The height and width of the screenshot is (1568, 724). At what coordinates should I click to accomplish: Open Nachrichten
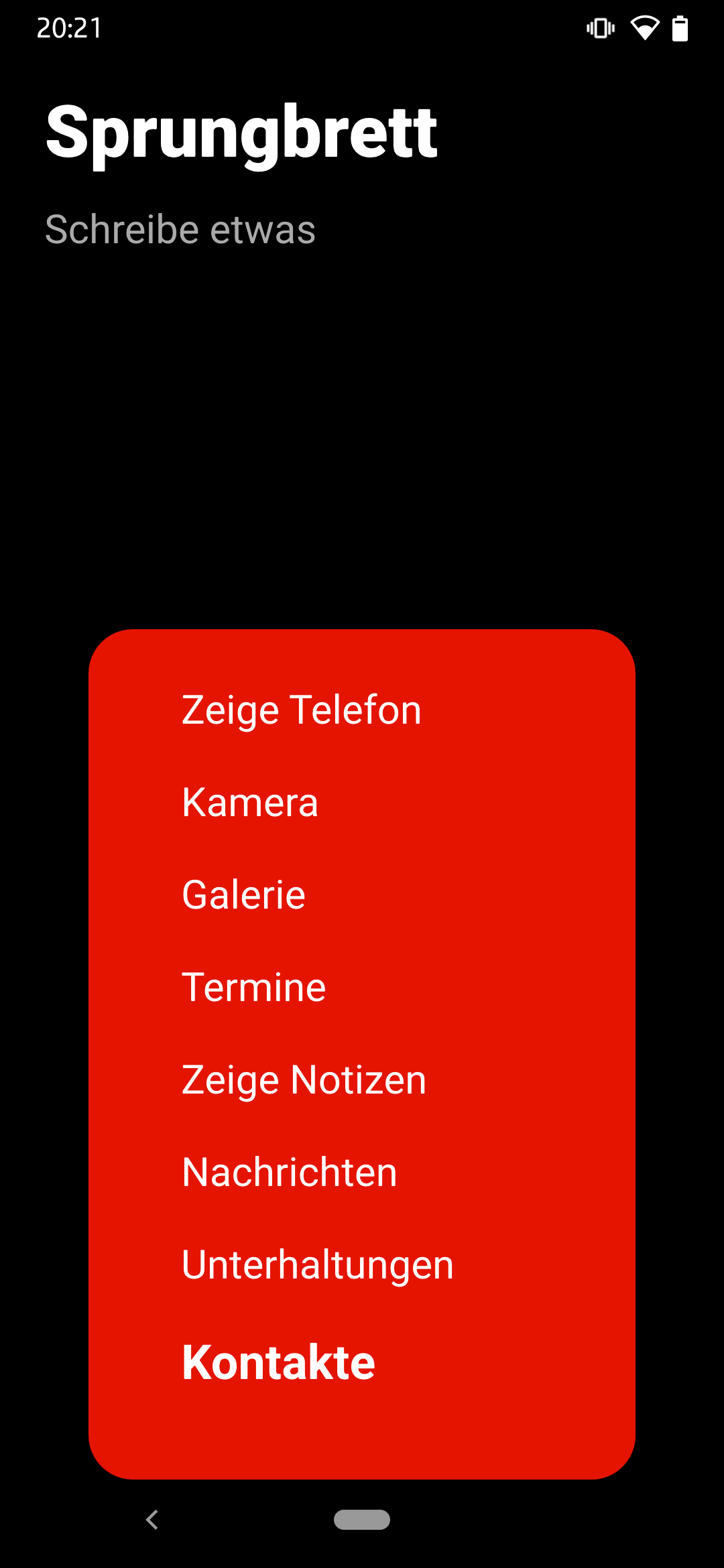(290, 1172)
